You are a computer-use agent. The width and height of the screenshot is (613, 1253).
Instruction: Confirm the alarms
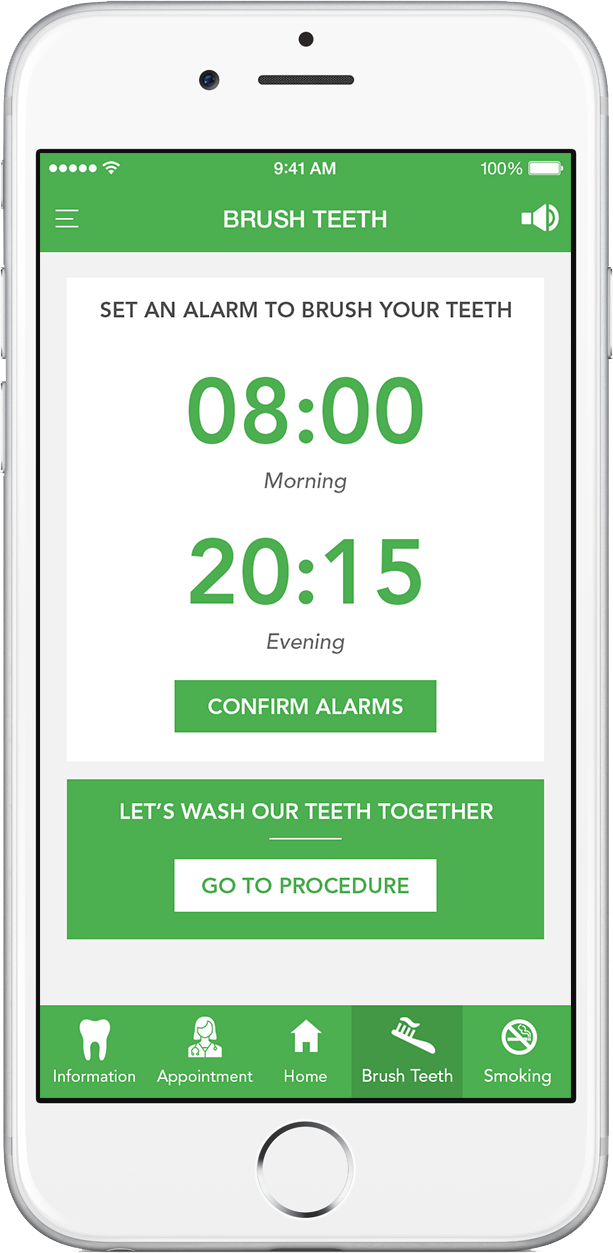click(x=305, y=706)
